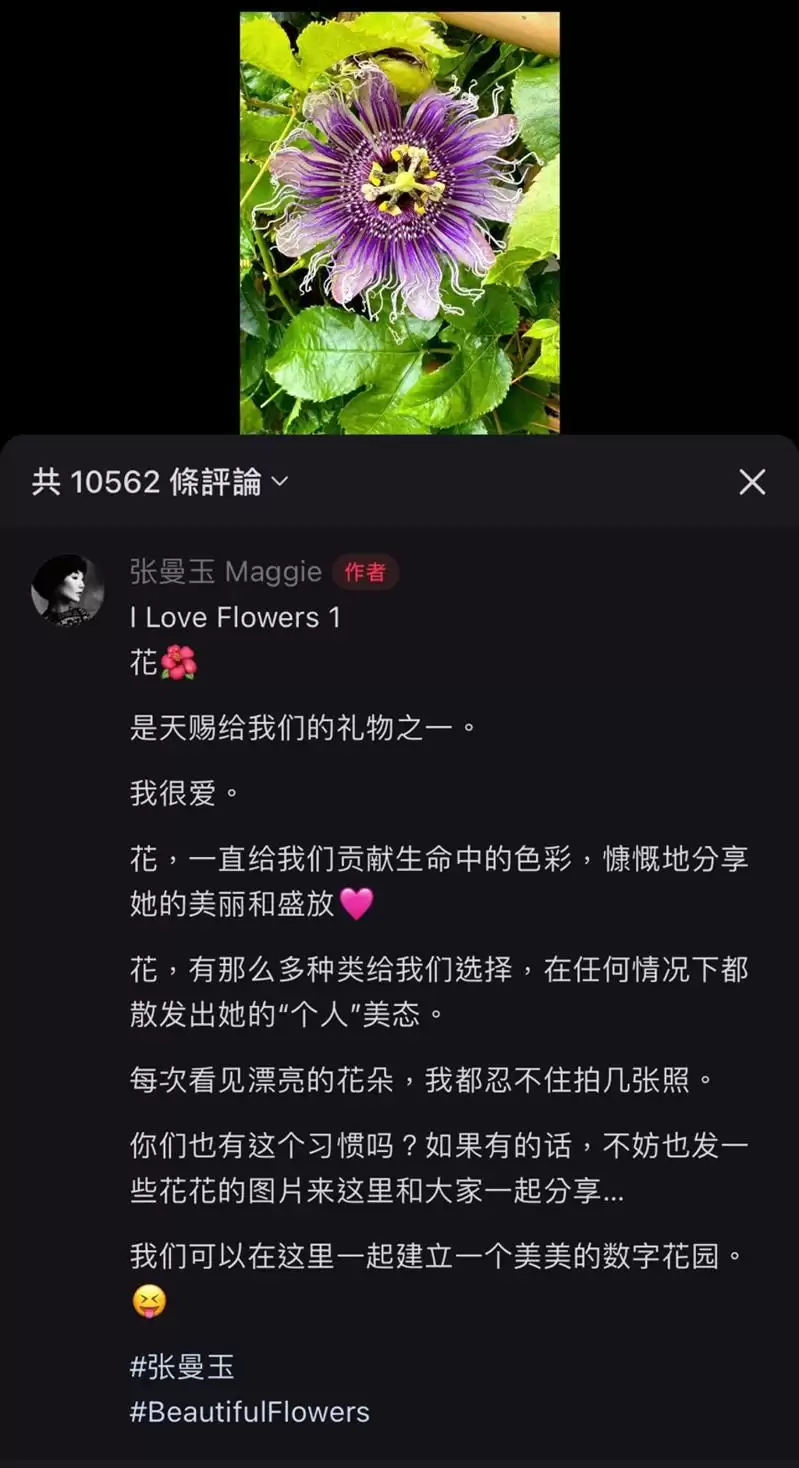This screenshot has width=799, height=1468.
Task: Open 张曼玉 Maggie's profile avatar
Action: [x=67, y=590]
